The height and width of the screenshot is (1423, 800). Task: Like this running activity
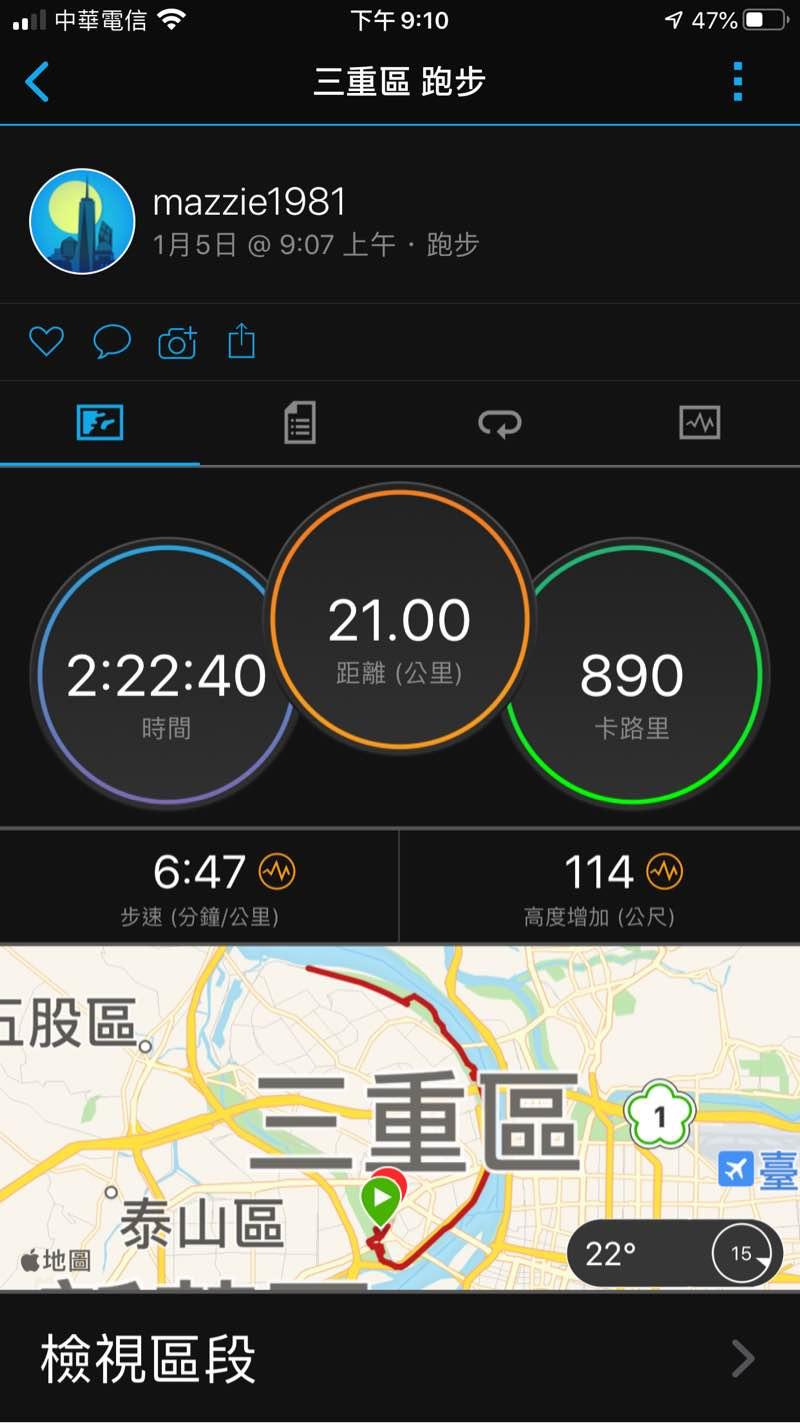46,342
